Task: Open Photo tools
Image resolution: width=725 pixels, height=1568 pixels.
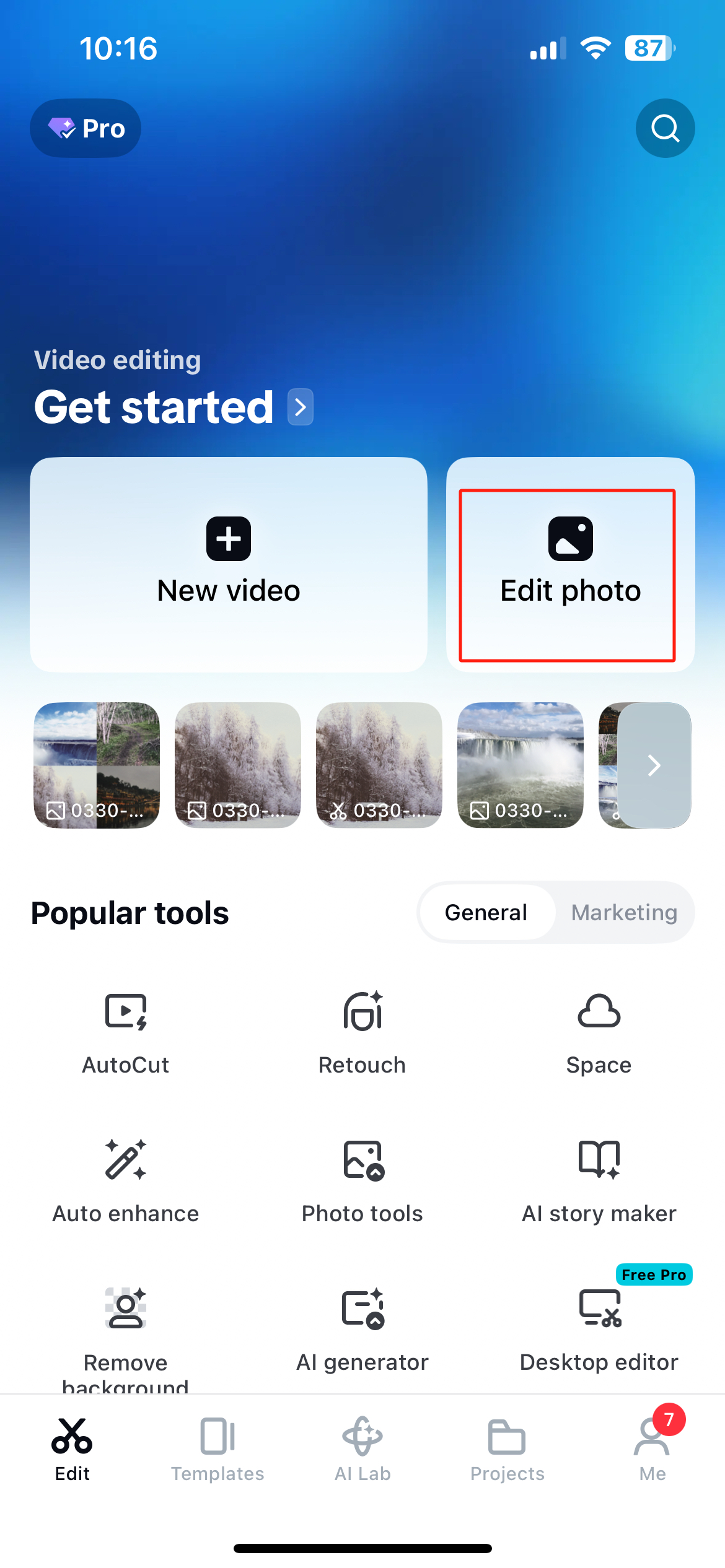Action: 362,1180
